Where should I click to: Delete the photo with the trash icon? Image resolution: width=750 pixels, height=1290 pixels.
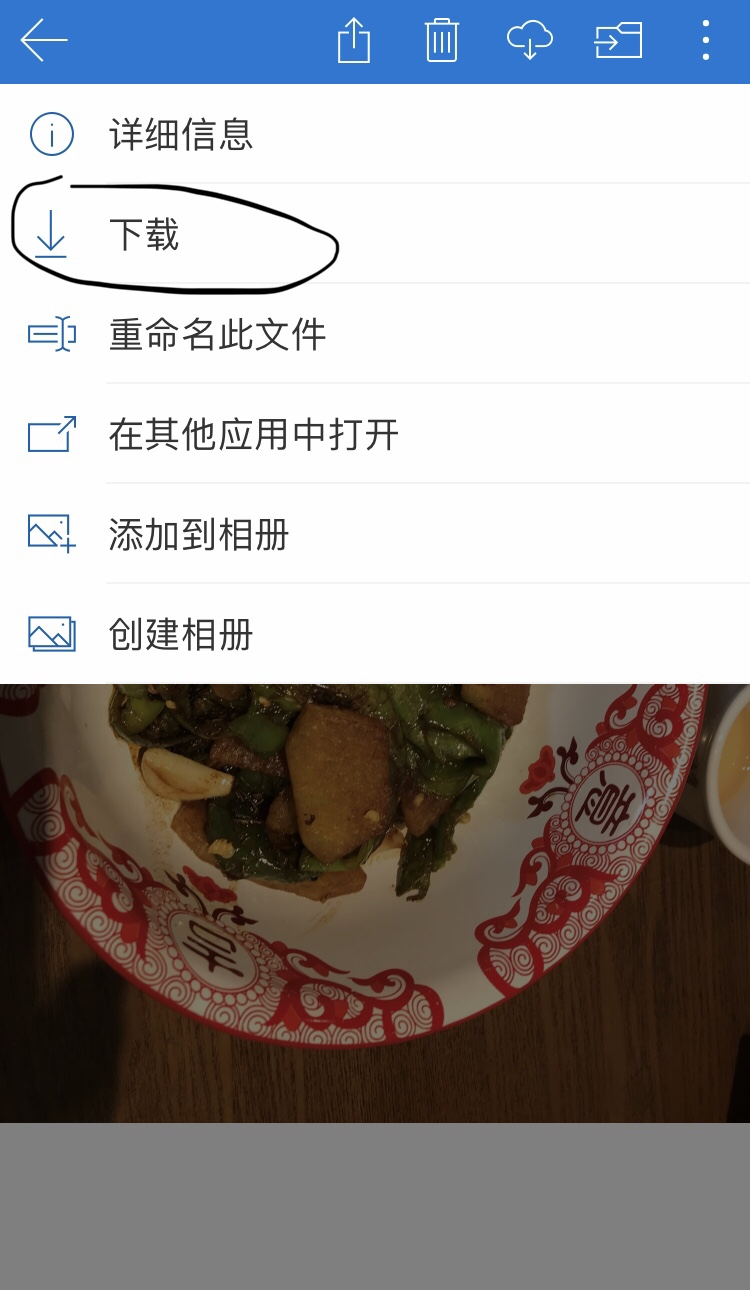(x=441, y=41)
